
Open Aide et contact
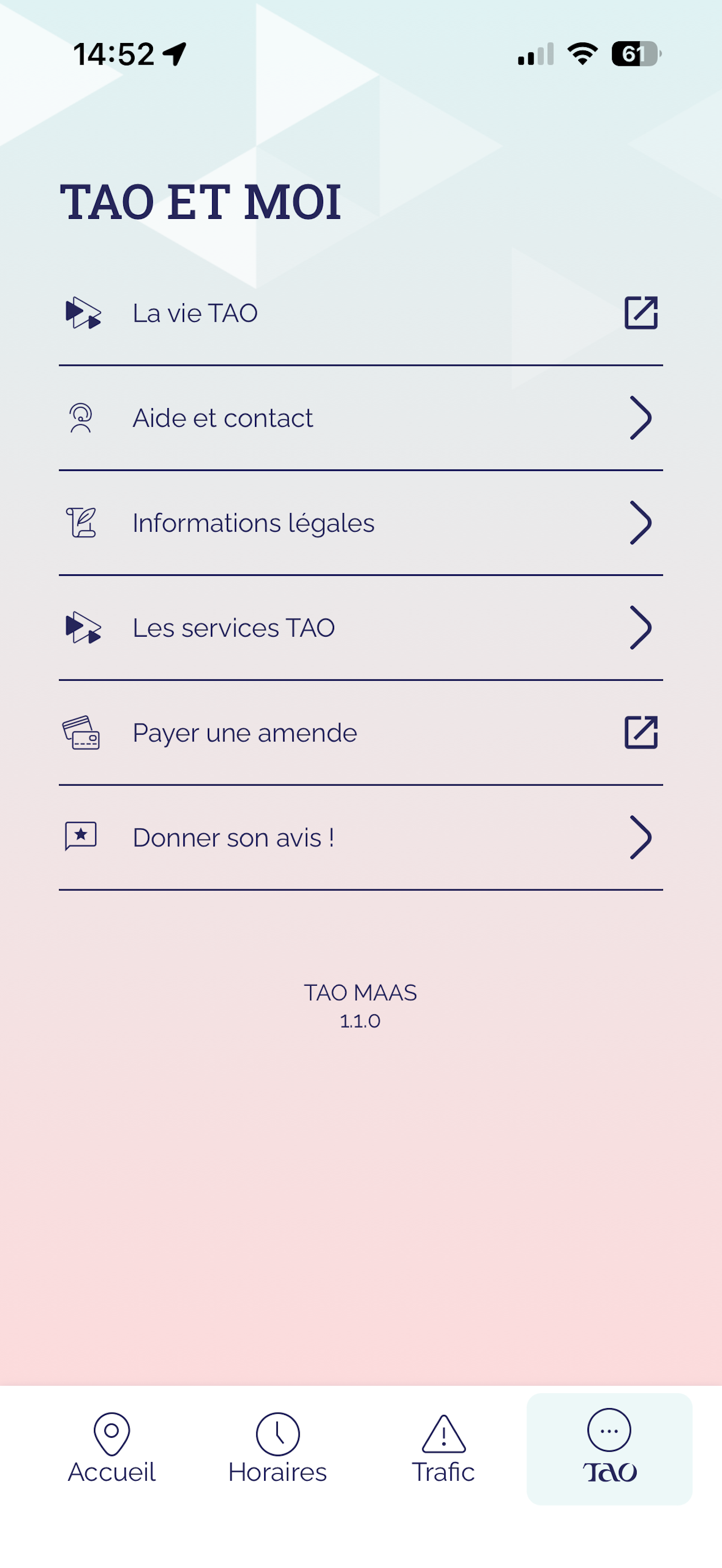pyautogui.click(x=360, y=418)
